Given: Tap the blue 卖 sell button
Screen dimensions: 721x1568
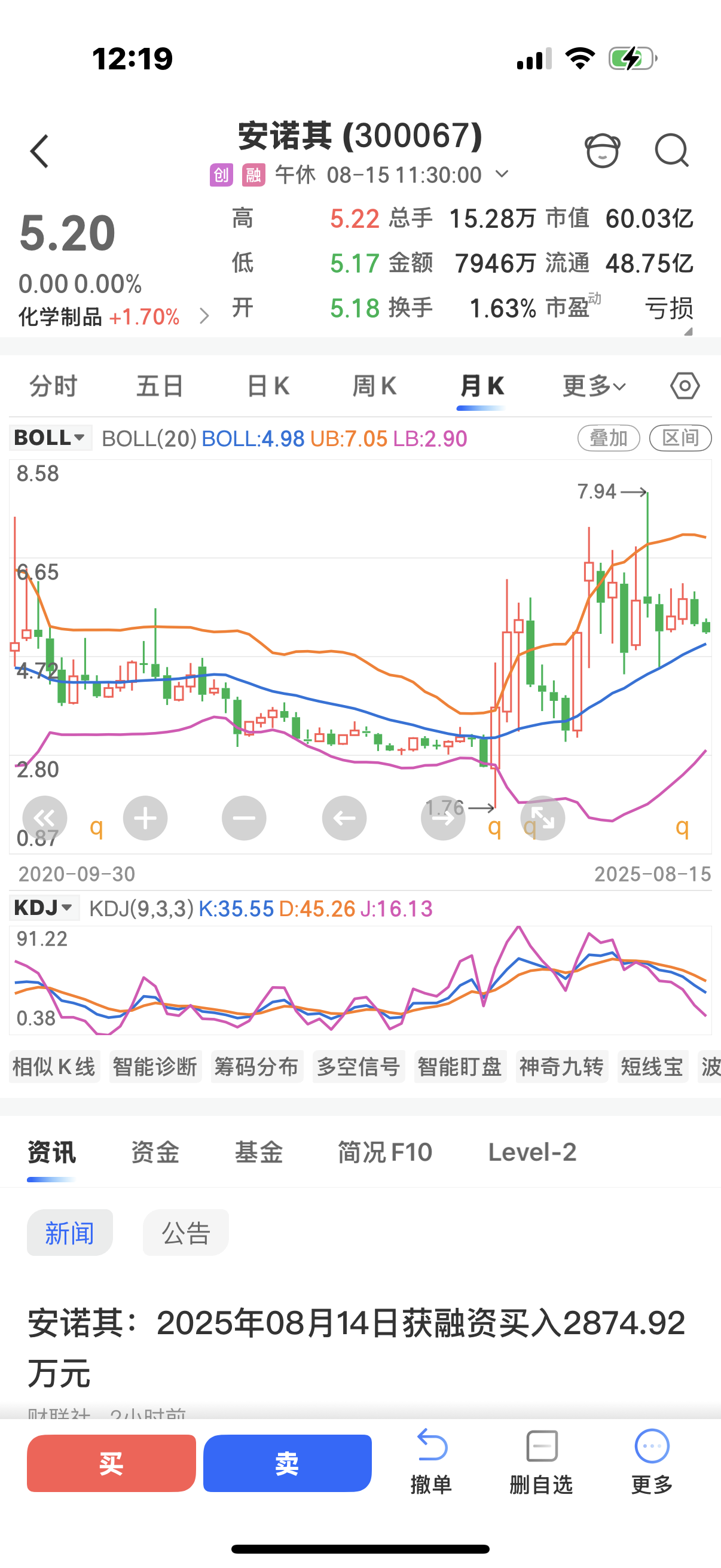Looking at the screenshot, I should pyautogui.click(x=287, y=1463).
